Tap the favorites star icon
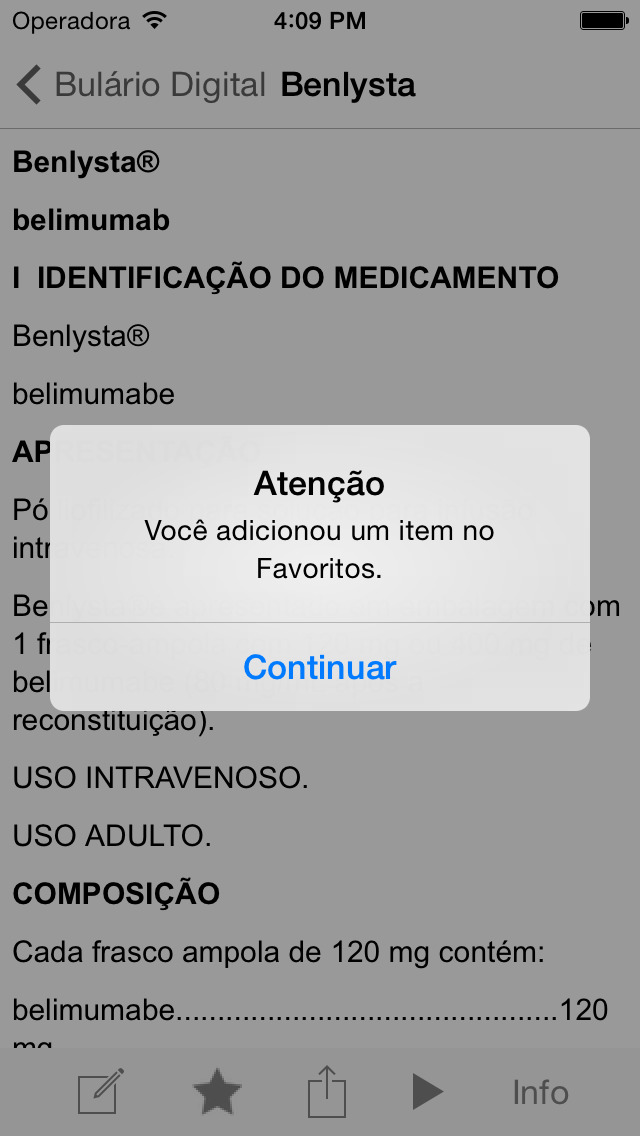 pyautogui.click(x=217, y=1091)
